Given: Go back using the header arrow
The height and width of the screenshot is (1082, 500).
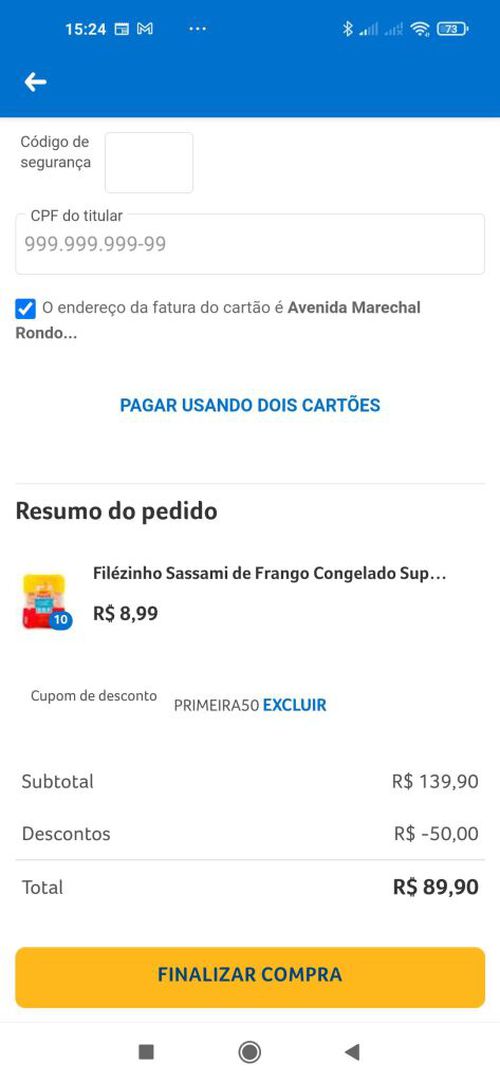Looking at the screenshot, I should pos(35,82).
